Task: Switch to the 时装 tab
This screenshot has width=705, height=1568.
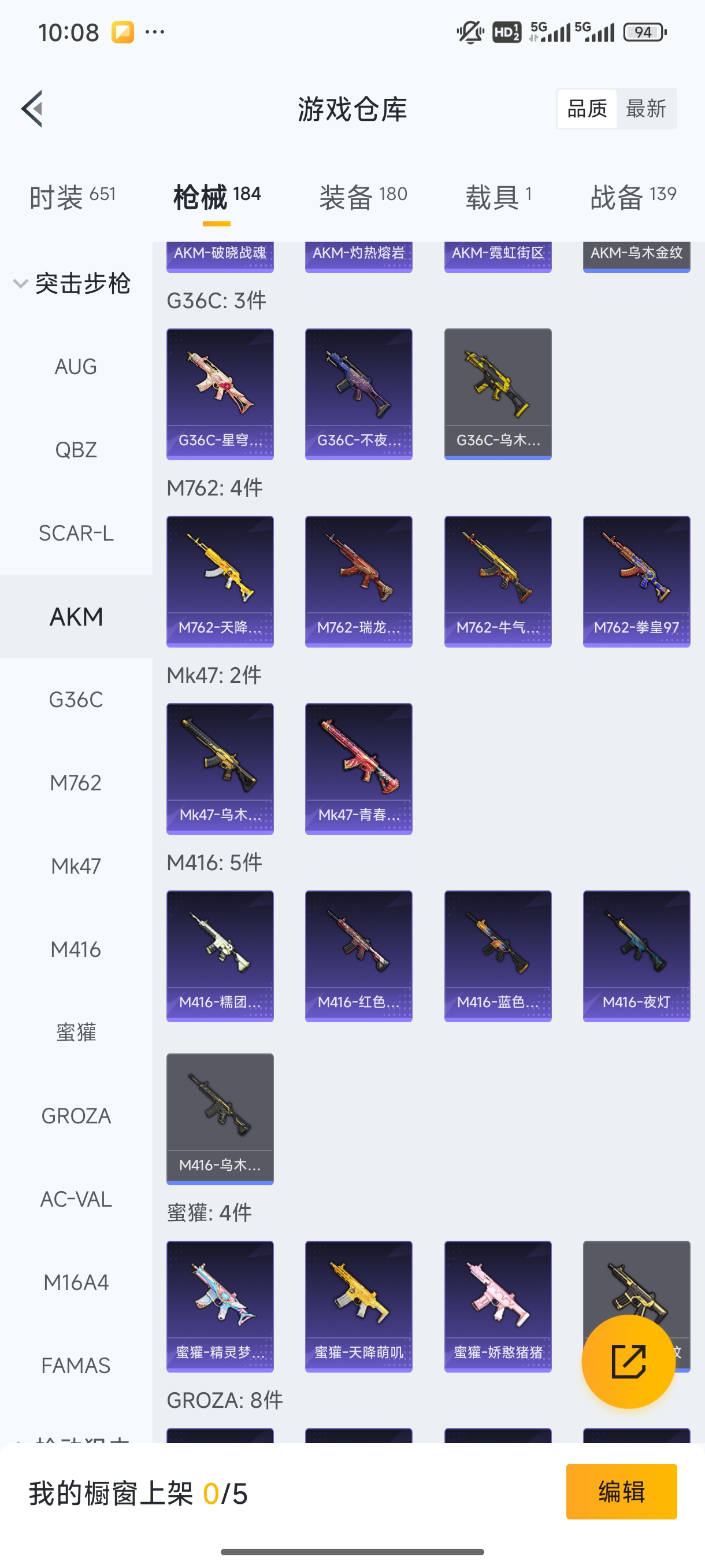Action: point(72,197)
